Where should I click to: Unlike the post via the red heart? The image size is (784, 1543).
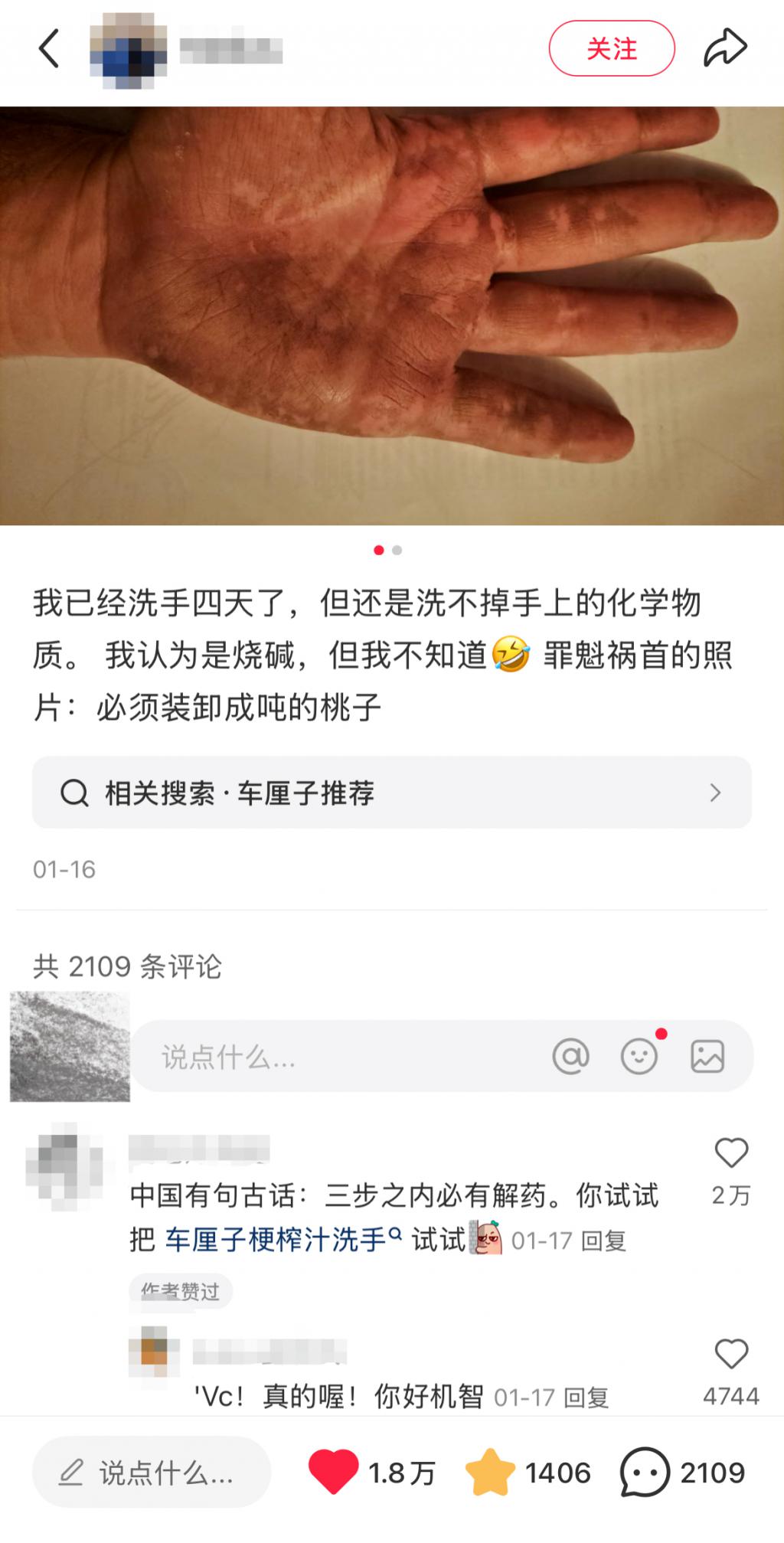(333, 1472)
